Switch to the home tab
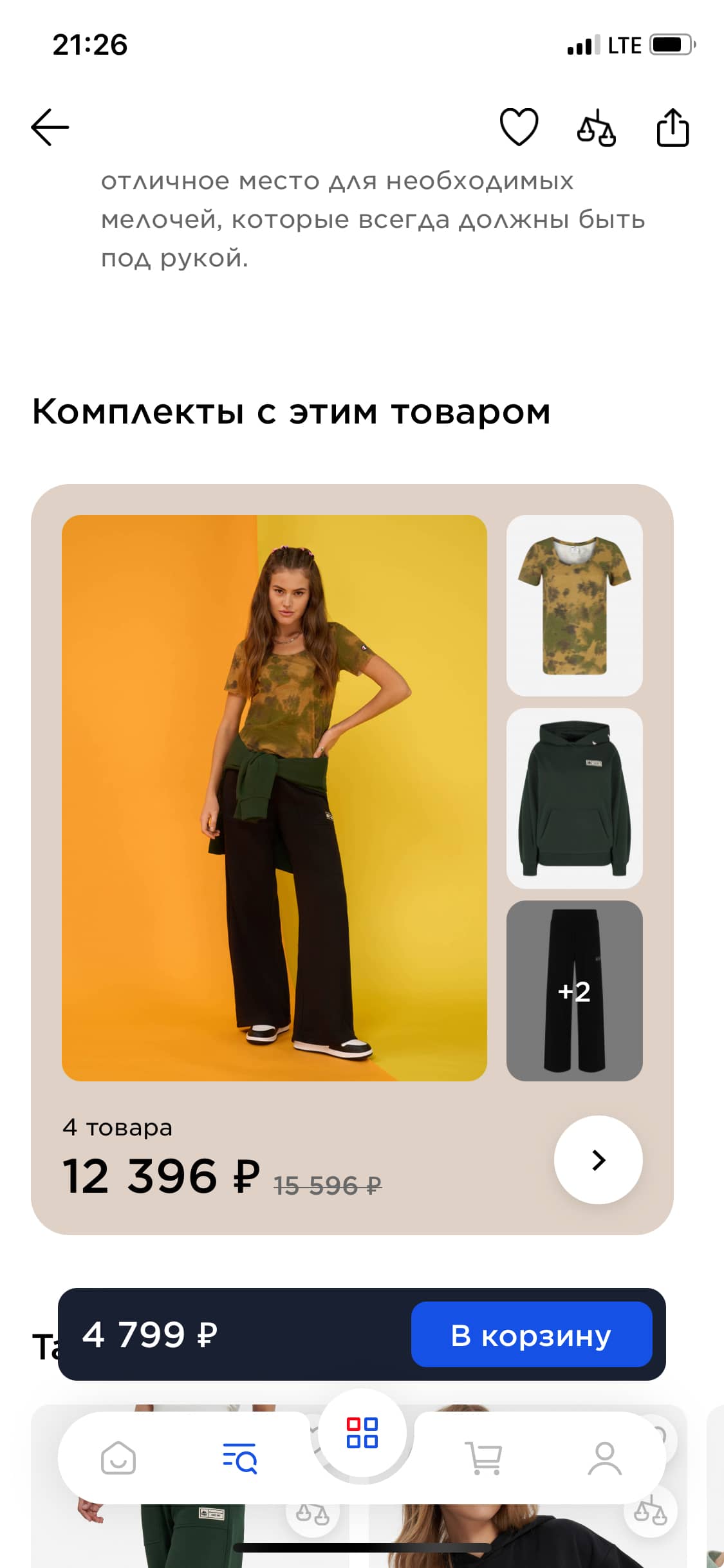 118,1458
